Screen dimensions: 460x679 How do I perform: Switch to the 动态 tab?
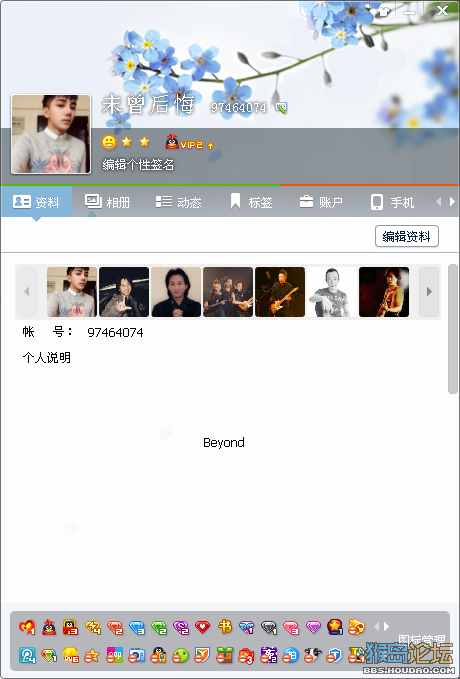(x=178, y=202)
